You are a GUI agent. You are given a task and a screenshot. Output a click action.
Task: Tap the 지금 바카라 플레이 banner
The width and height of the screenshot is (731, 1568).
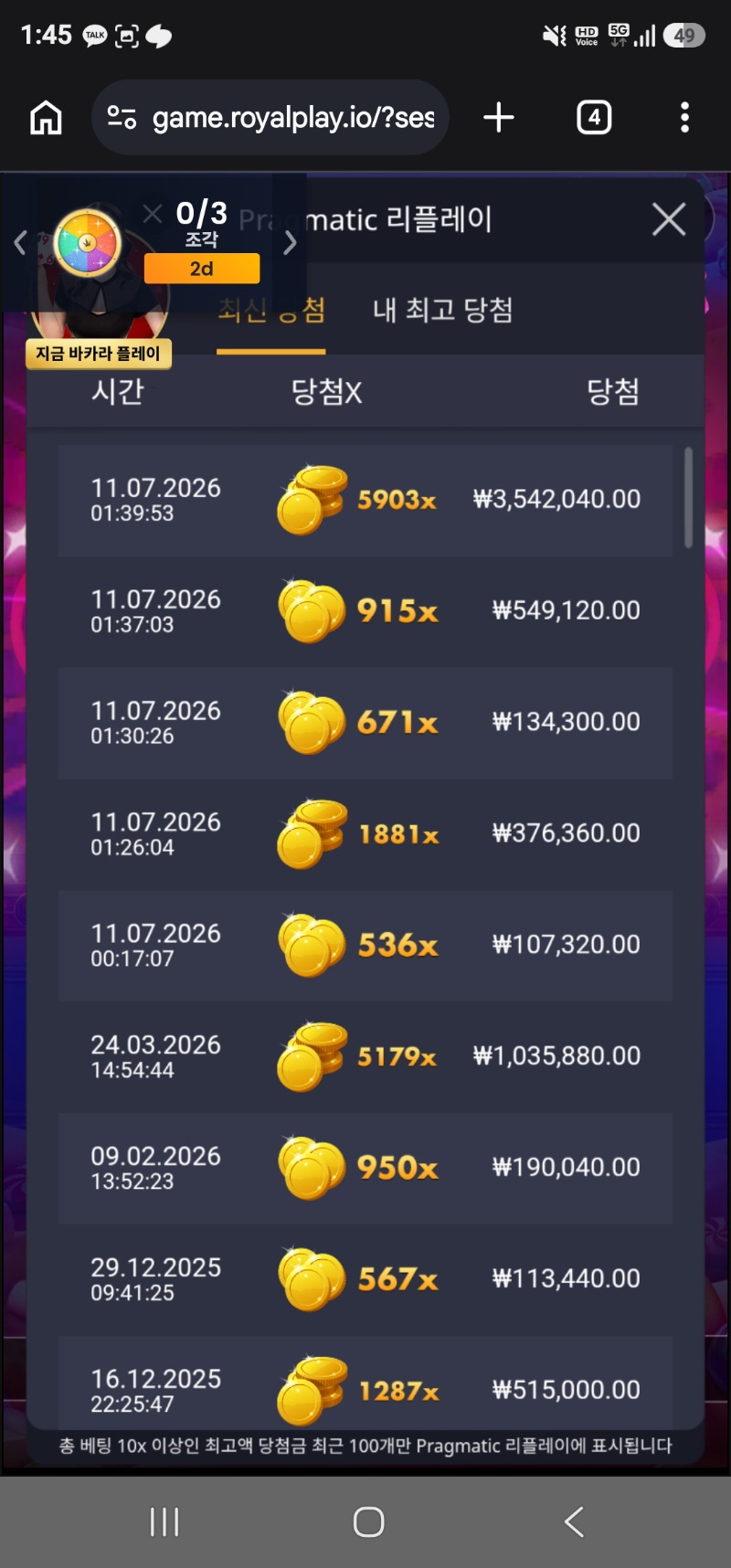click(x=98, y=354)
